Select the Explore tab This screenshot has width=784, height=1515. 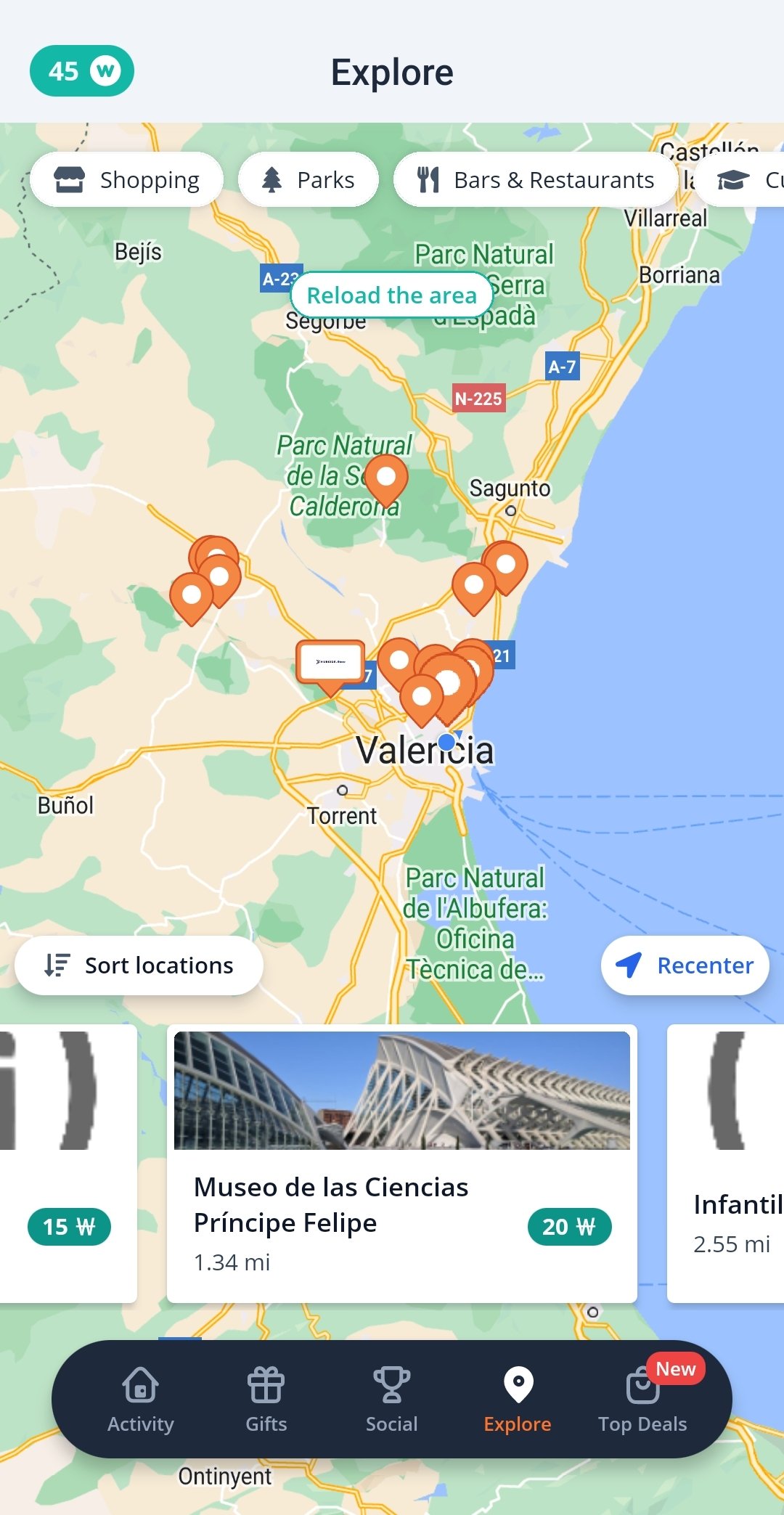click(x=518, y=1399)
